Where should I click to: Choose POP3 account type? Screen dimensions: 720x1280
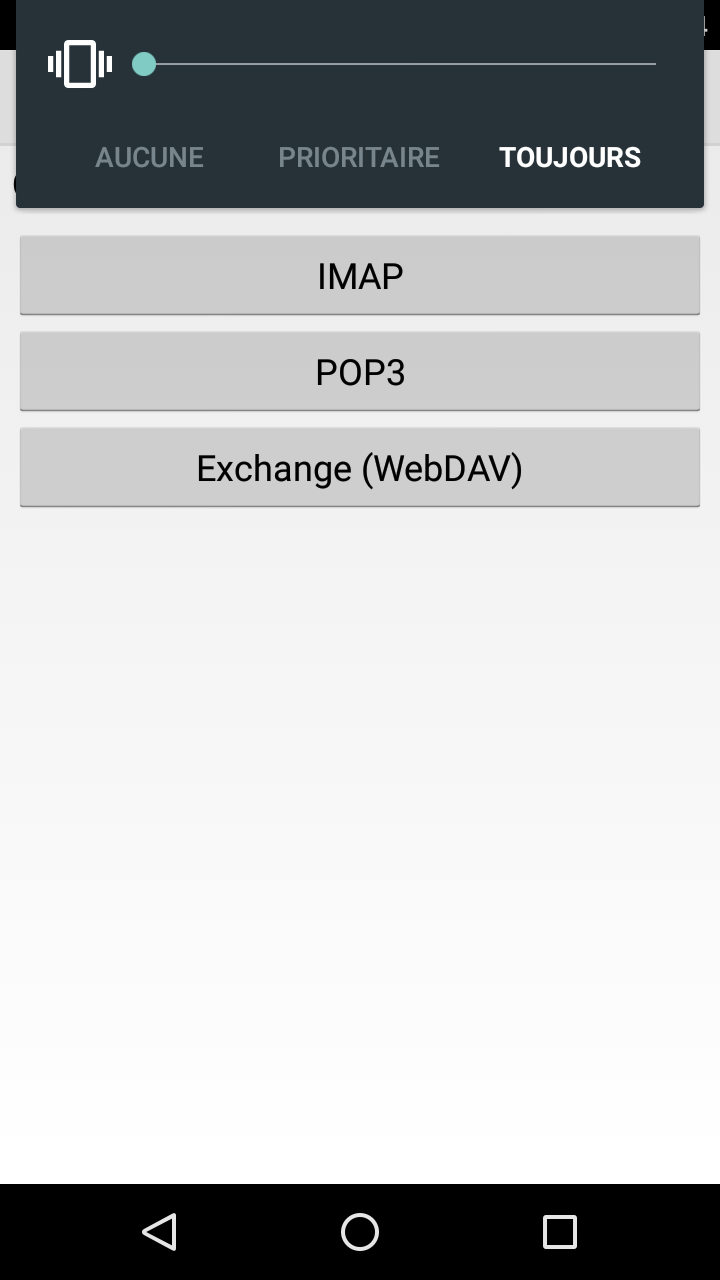360,372
